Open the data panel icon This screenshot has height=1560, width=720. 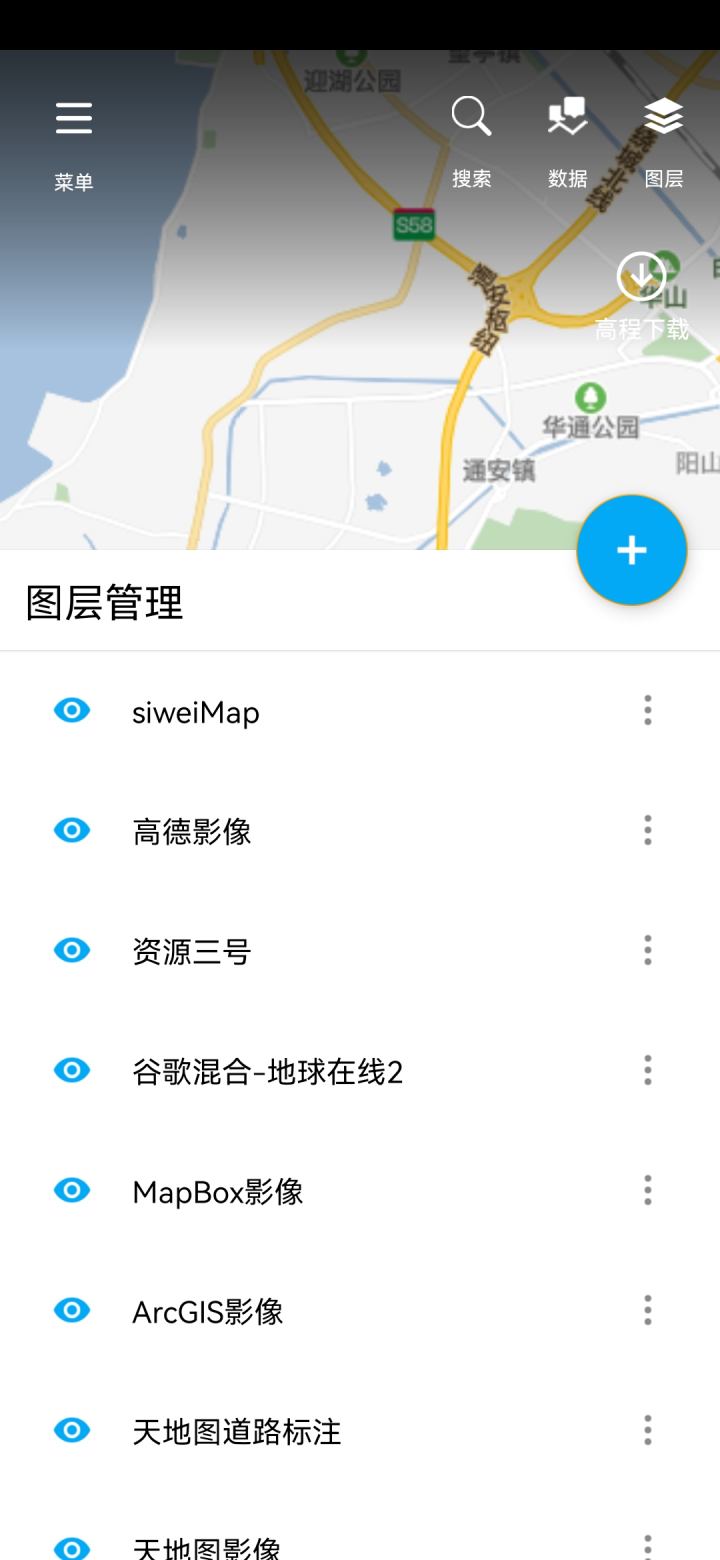pyautogui.click(x=565, y=117)
